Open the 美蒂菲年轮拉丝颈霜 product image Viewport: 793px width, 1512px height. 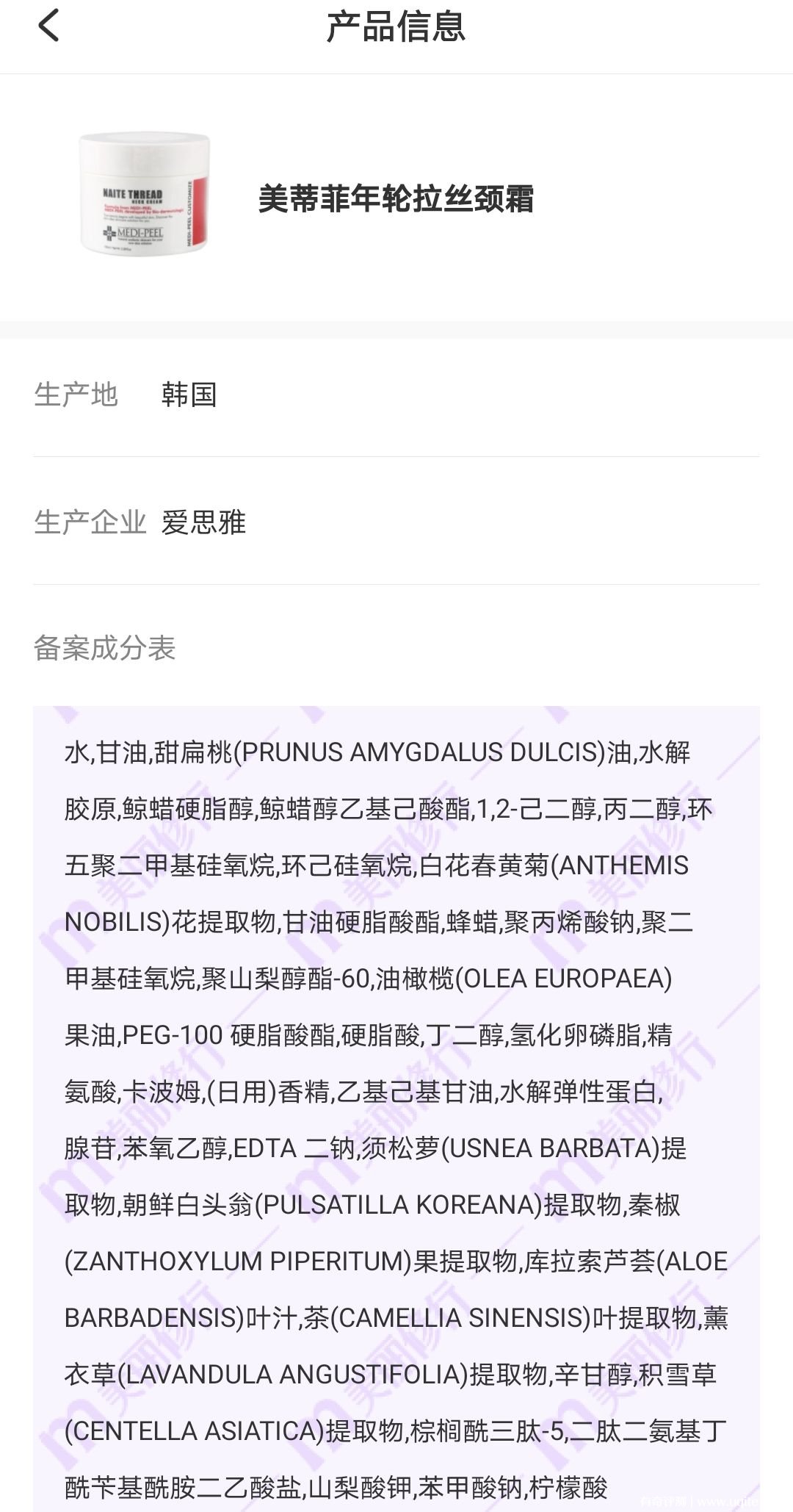(x=144, y=195)
